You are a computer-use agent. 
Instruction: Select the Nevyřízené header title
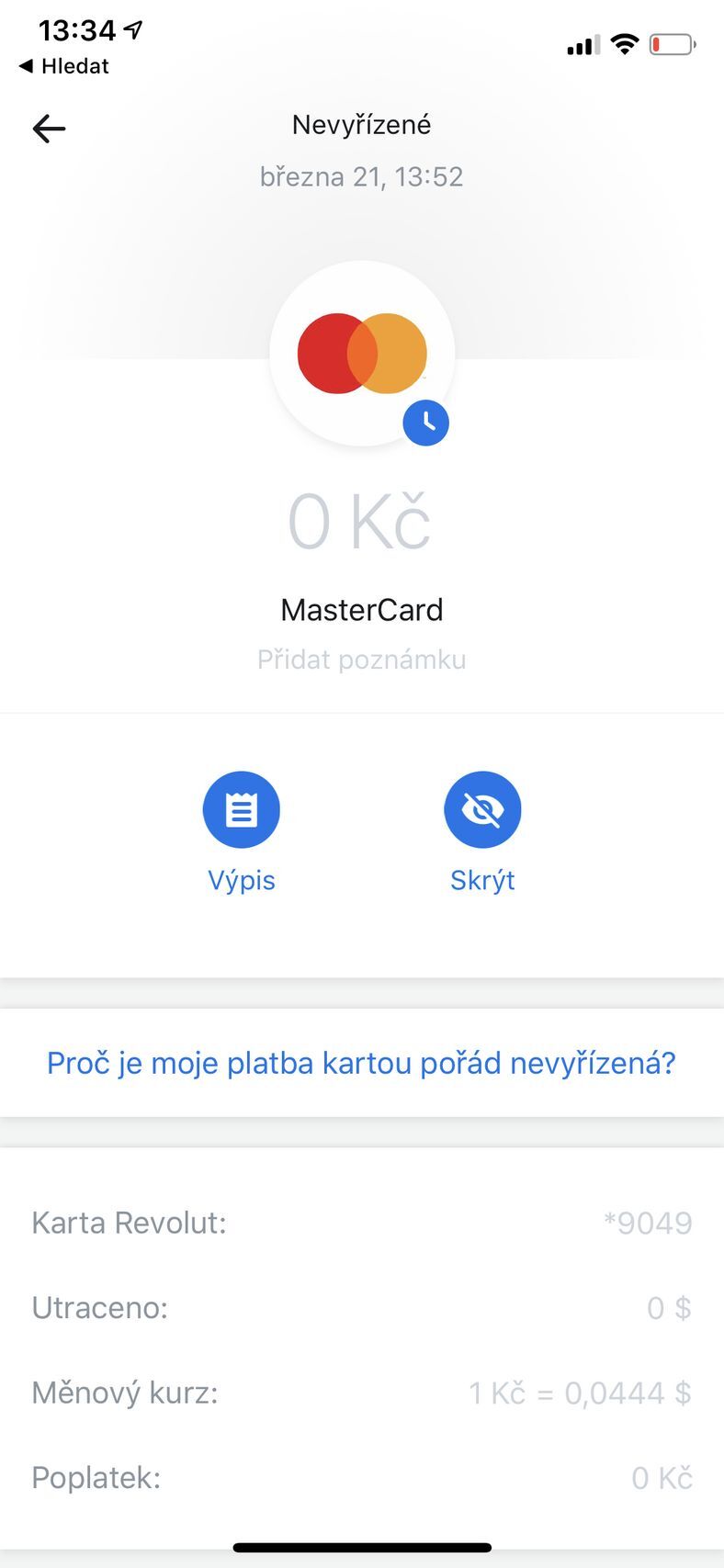click(x=362, y=124)
